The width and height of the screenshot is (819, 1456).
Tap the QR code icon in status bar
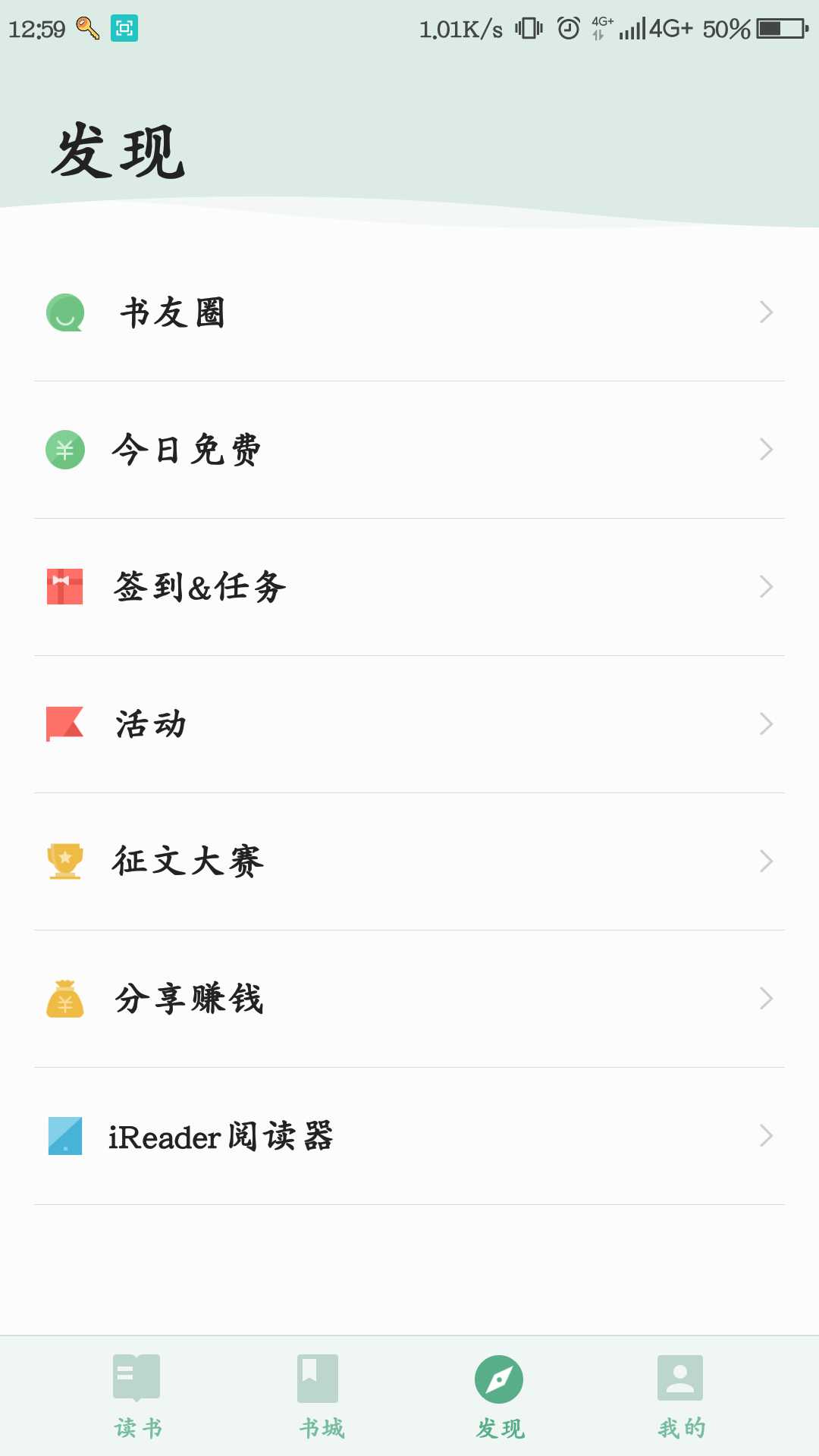124,29
